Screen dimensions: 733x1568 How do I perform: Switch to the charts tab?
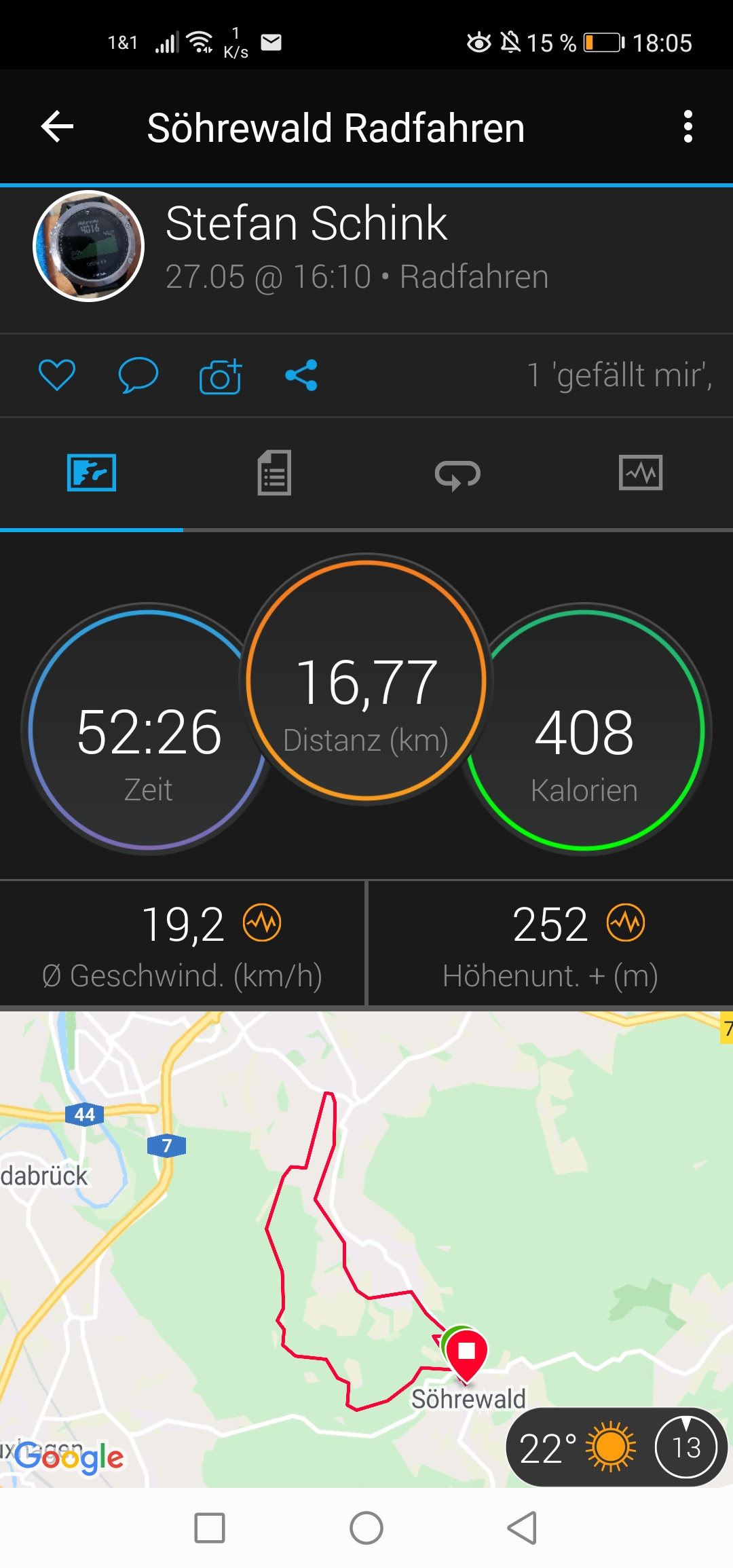[641, 473]
